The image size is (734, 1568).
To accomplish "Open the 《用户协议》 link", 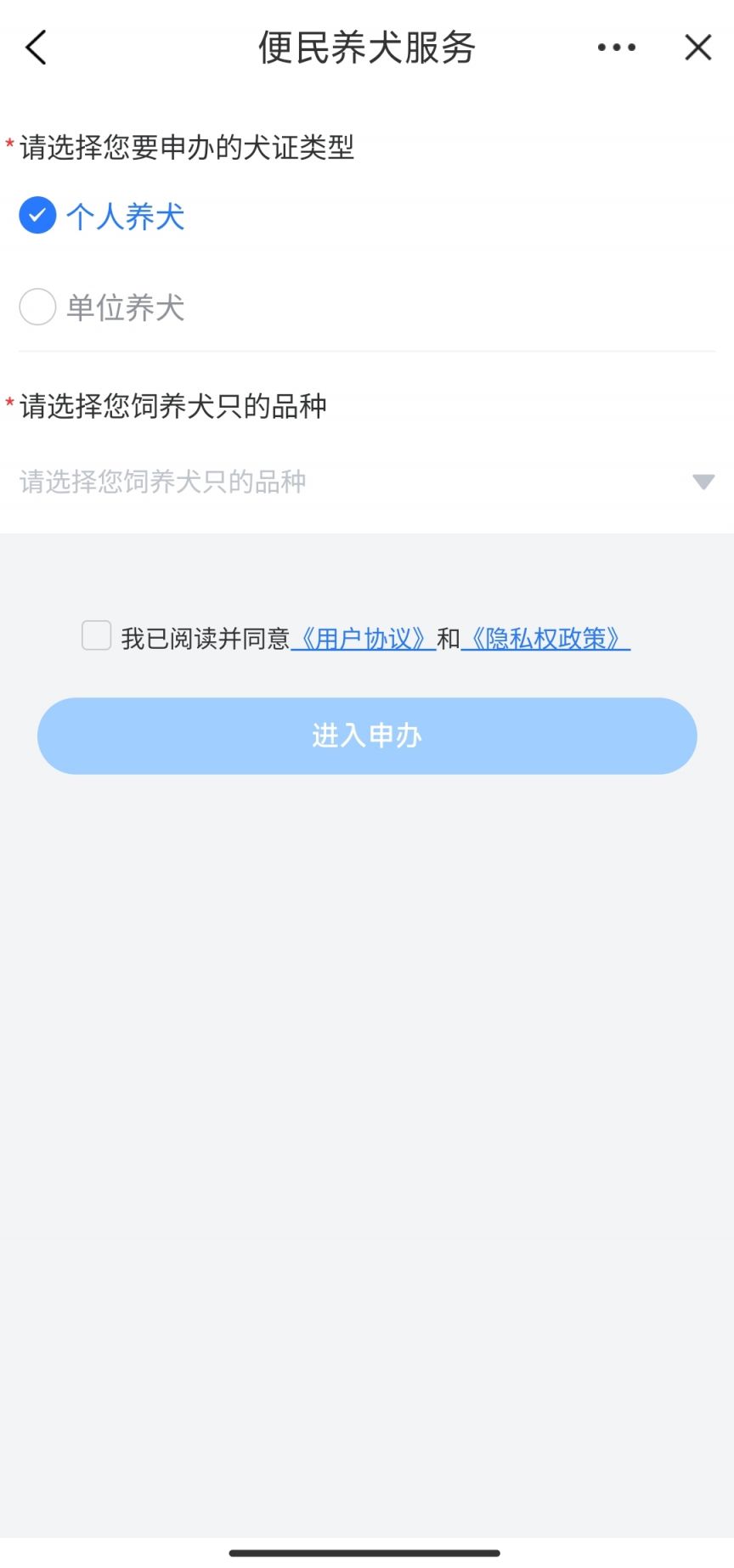I will point(363,639).
